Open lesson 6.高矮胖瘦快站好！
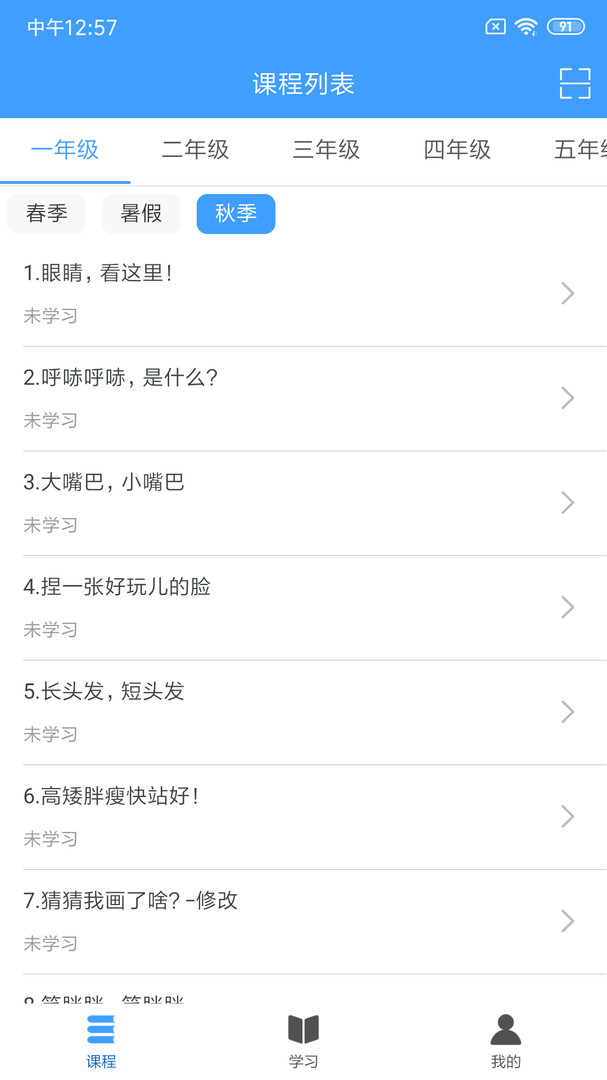This screenshot has width=607, height=1080. click(x=300, y=816)
